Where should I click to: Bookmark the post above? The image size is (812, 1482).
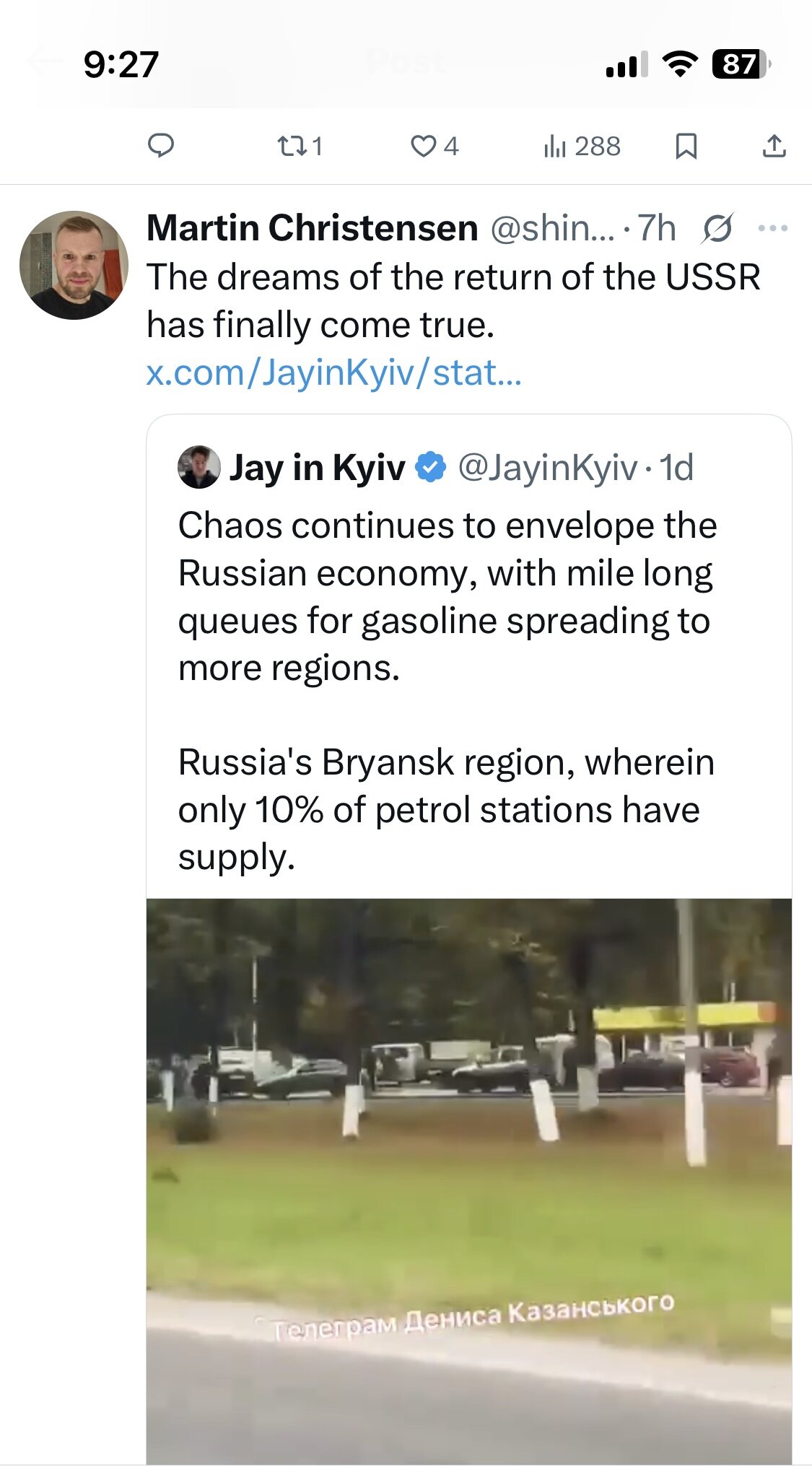coord(685,147)
